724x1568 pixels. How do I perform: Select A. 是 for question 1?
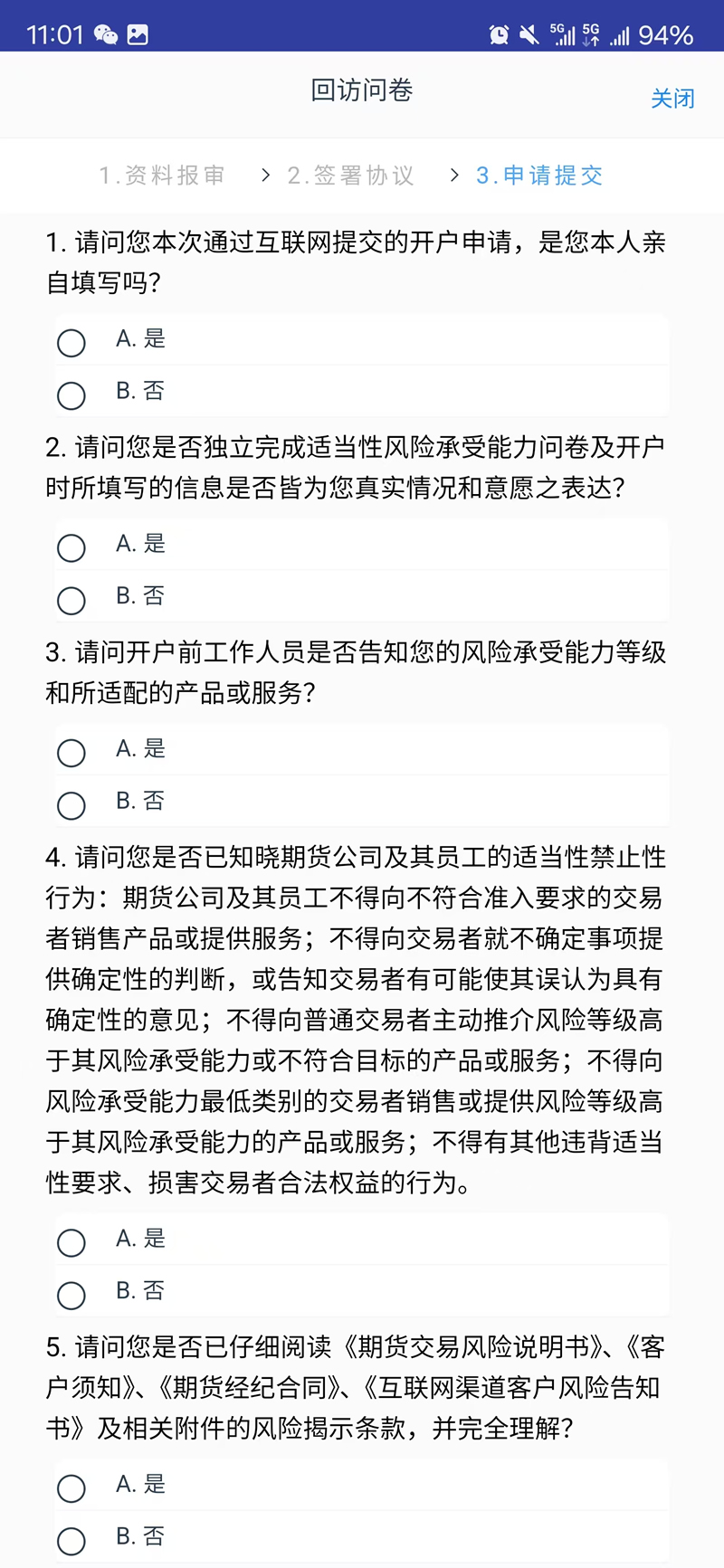pyautogui.click(x=71, y=343)
